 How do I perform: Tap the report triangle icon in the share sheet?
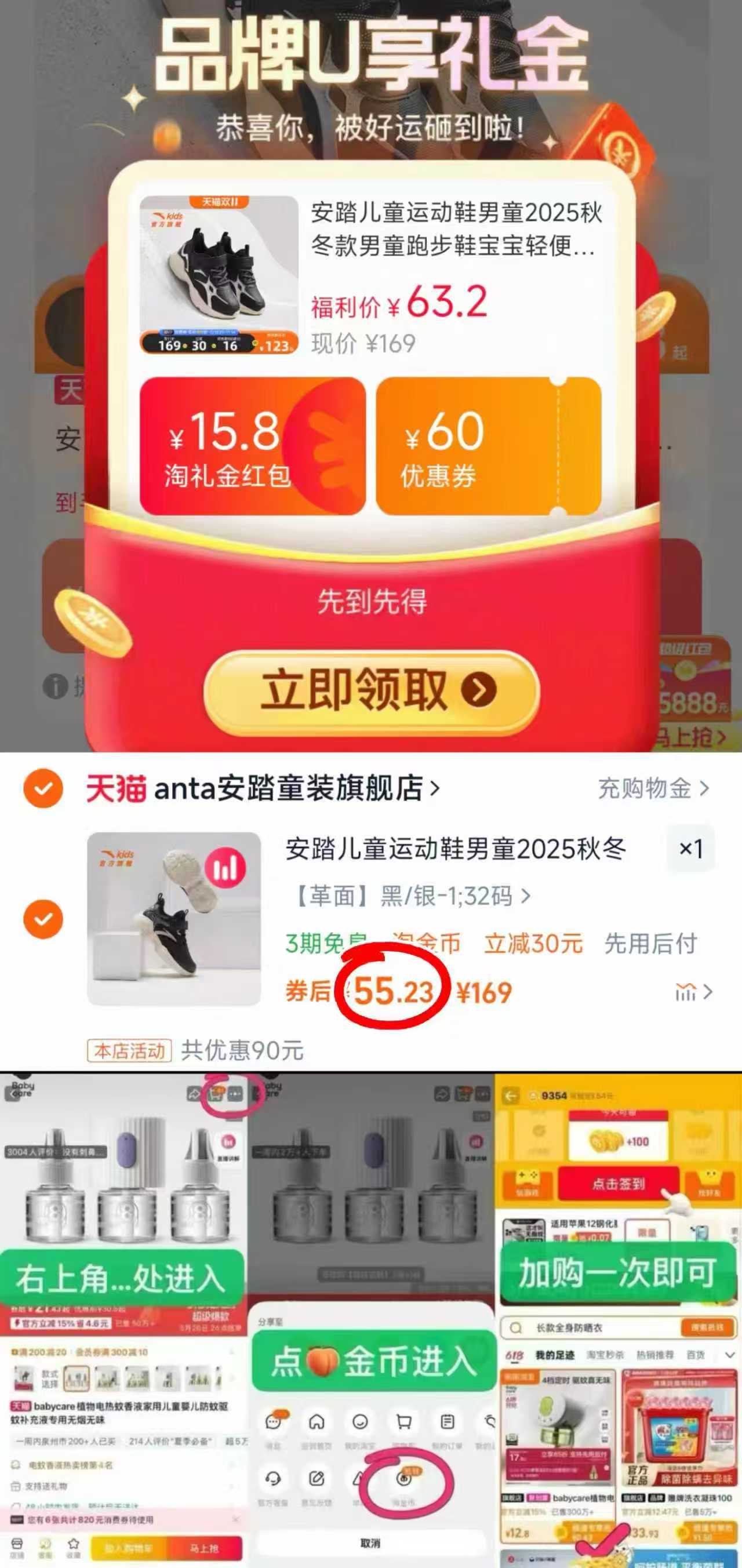coord(358,1479)
